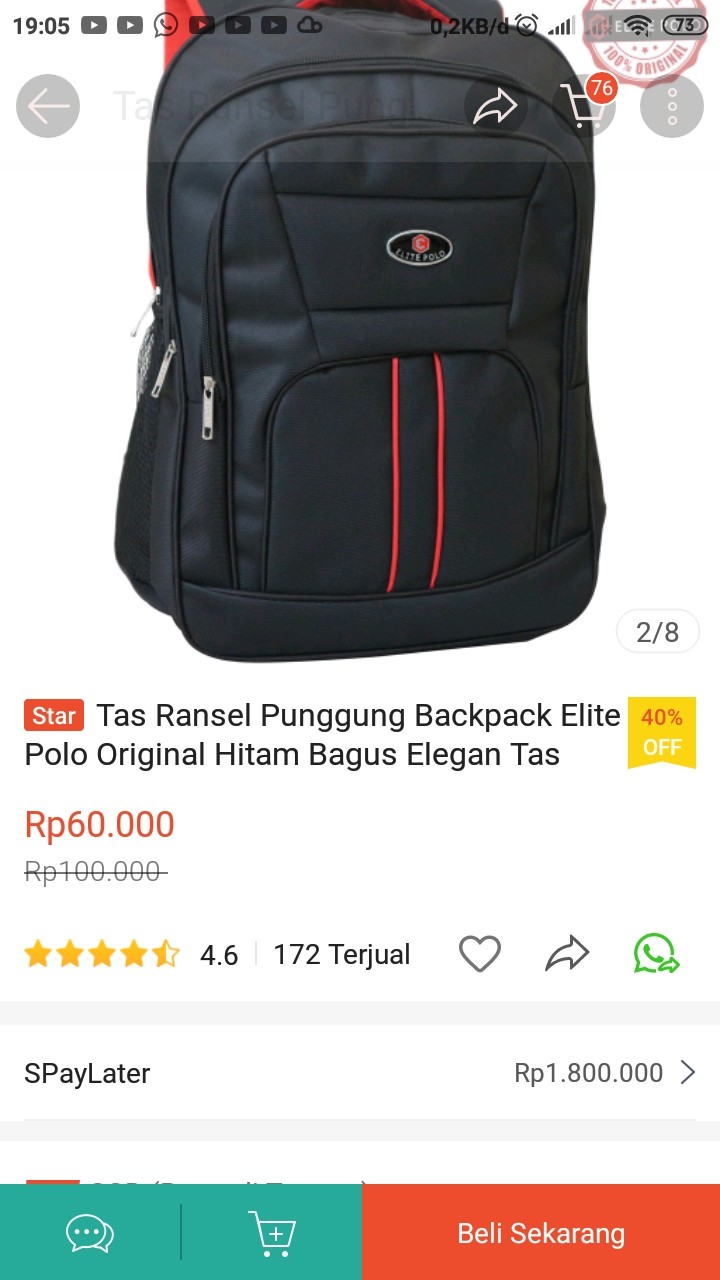The height and width of the screenshot is (1280, 720).
Task: Tap the battery indicator showing 73
Action: point(684,26)
